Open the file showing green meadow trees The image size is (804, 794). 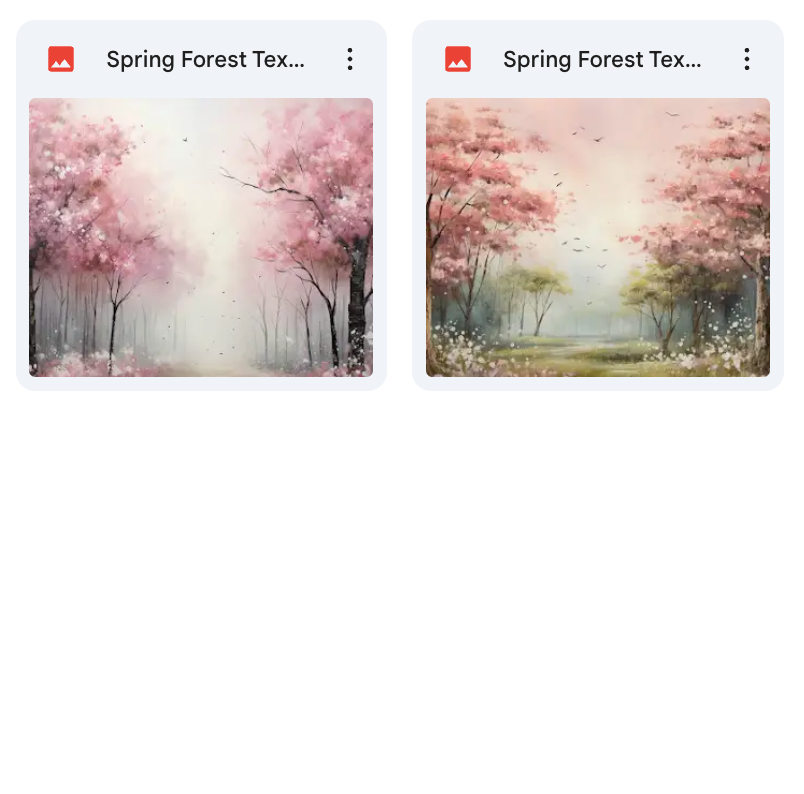click(597, 237)
